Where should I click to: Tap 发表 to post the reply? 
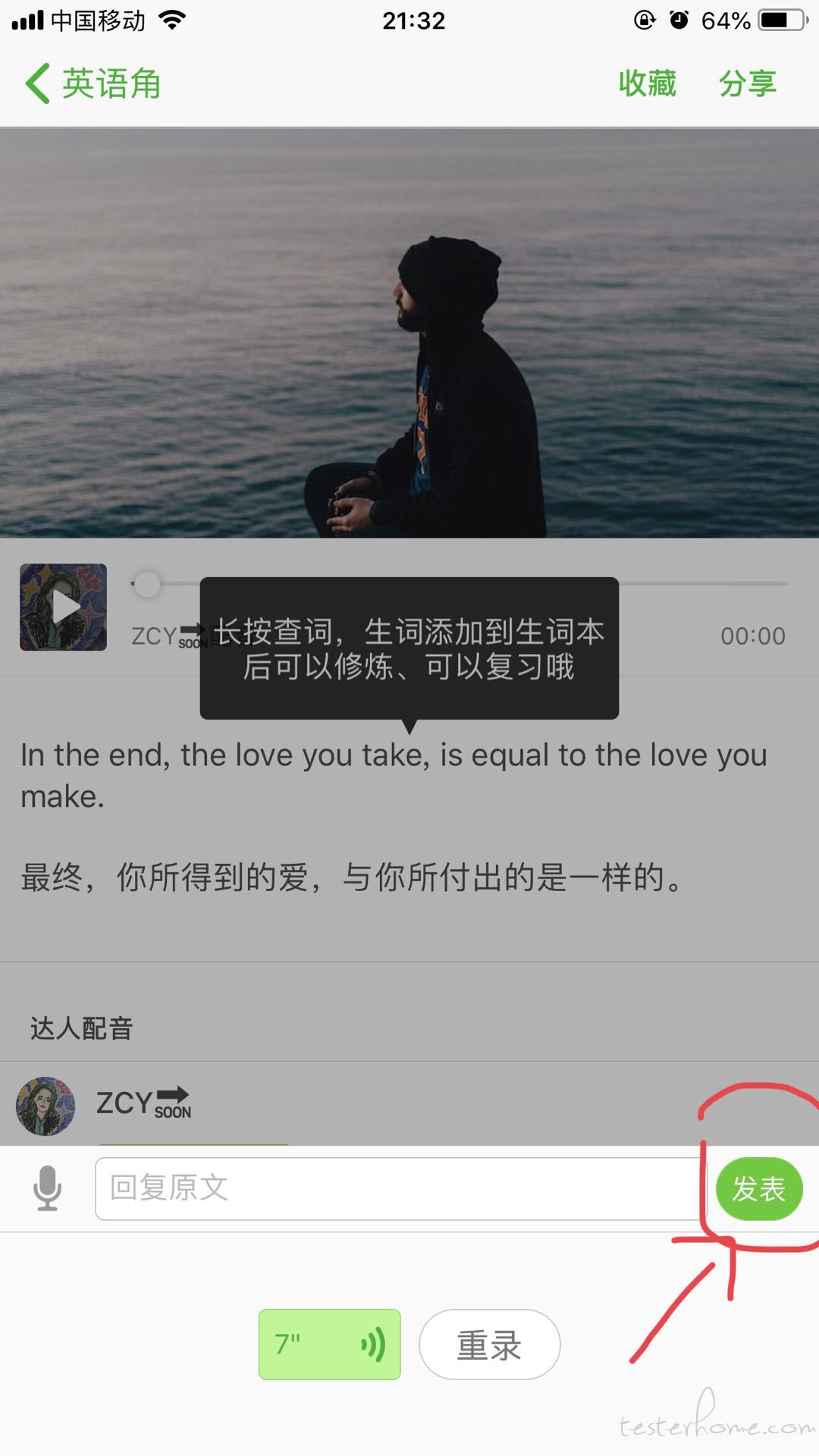coord(758,1188)
